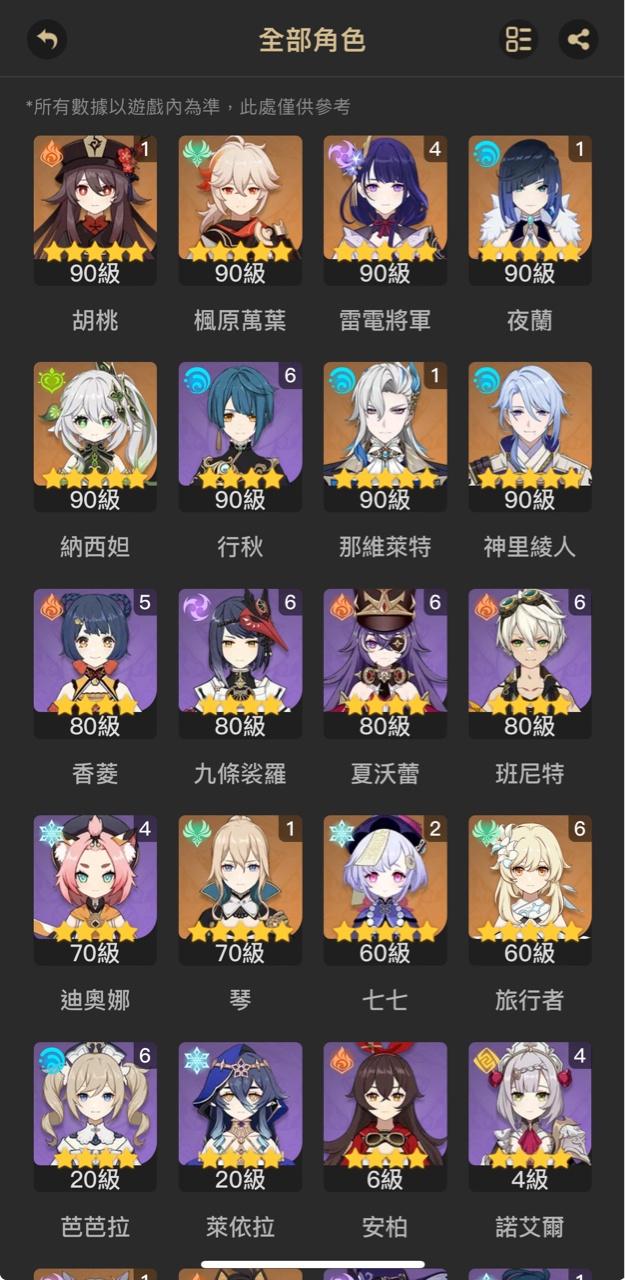This screenshot has height=1280, width=625.
Task: Go back with the top-left arrow
Action: (x=47, y=40)
